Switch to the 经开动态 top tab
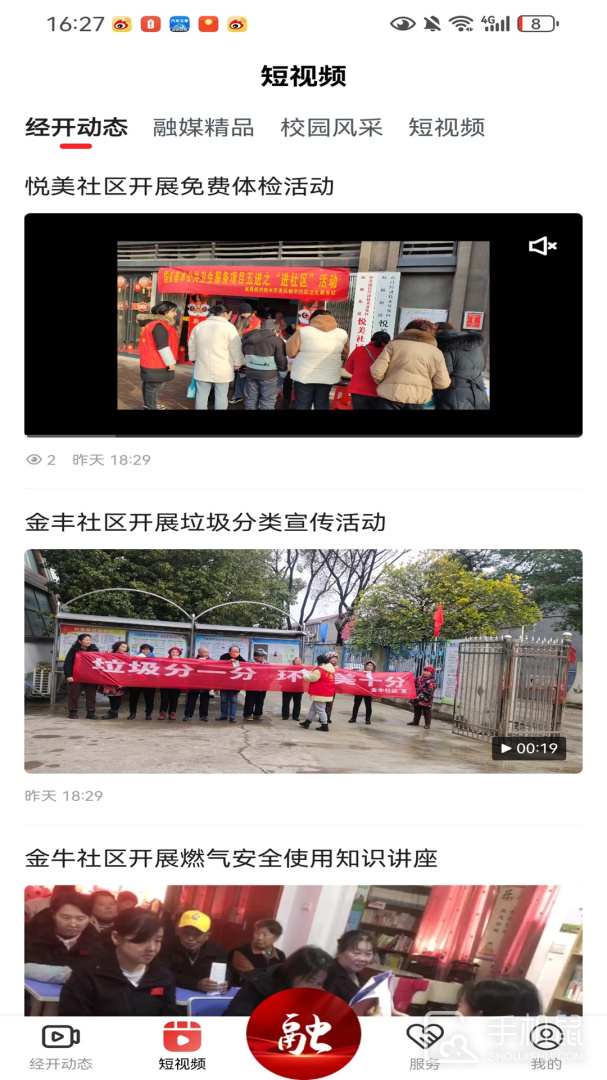Screen dimensions: 607x1080 click(x=76, y=127)
